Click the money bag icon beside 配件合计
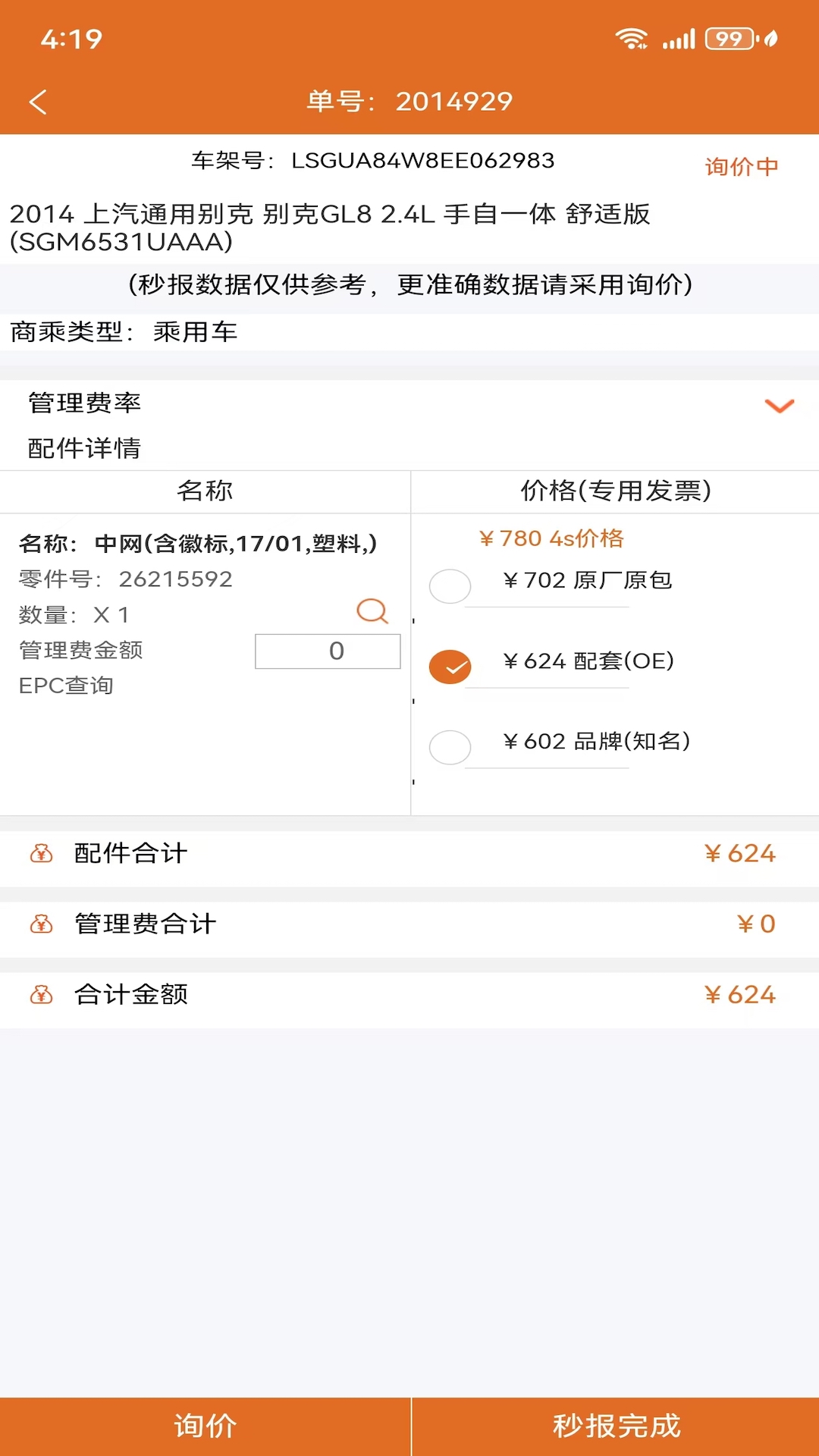Image resolution: width=819 pixels, height=1456 pixels. (41, 854)
